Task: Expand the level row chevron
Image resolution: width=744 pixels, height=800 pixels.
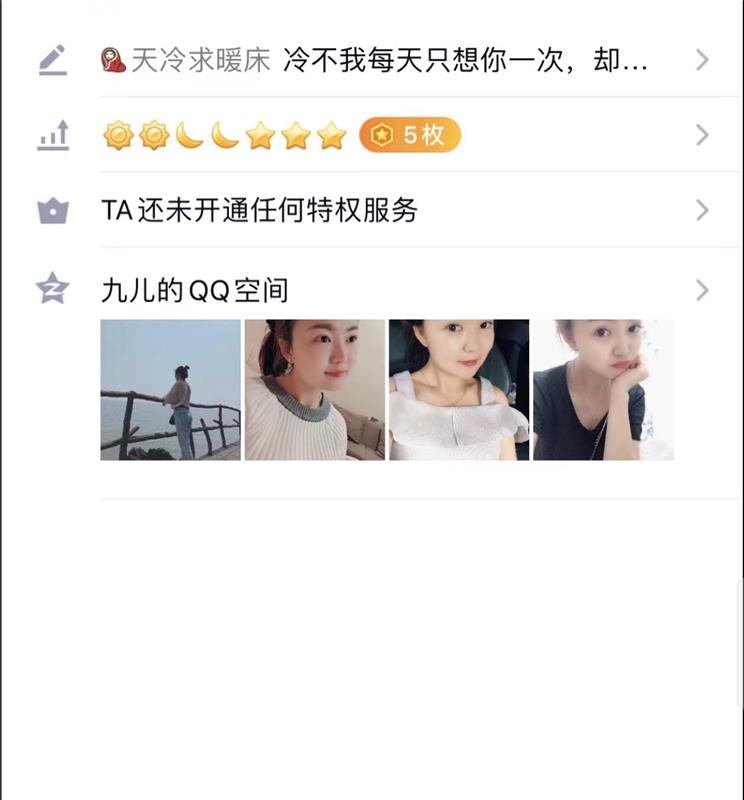Action: pos(702,134)
